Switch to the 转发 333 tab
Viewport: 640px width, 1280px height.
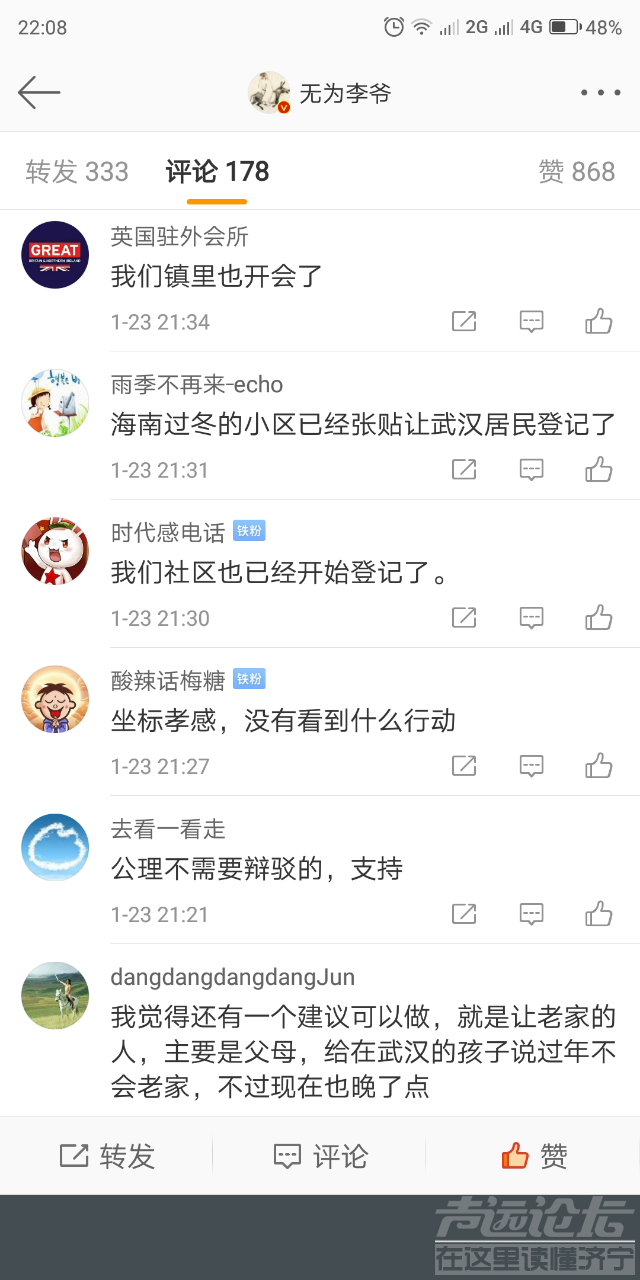pyautogui.click(x=77, y=172)
